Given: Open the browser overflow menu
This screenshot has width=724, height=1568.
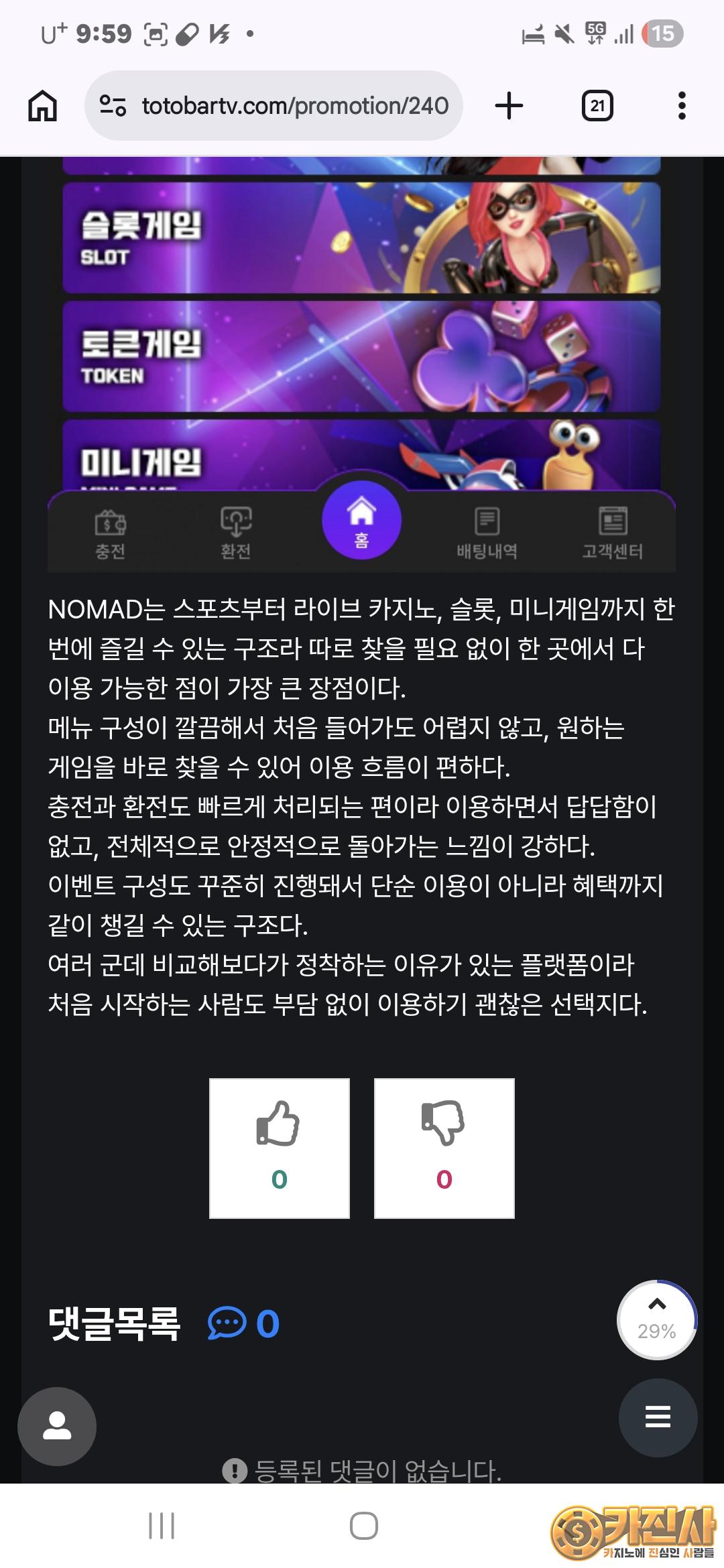Looking at the screenshot, I should click(682, 106).
